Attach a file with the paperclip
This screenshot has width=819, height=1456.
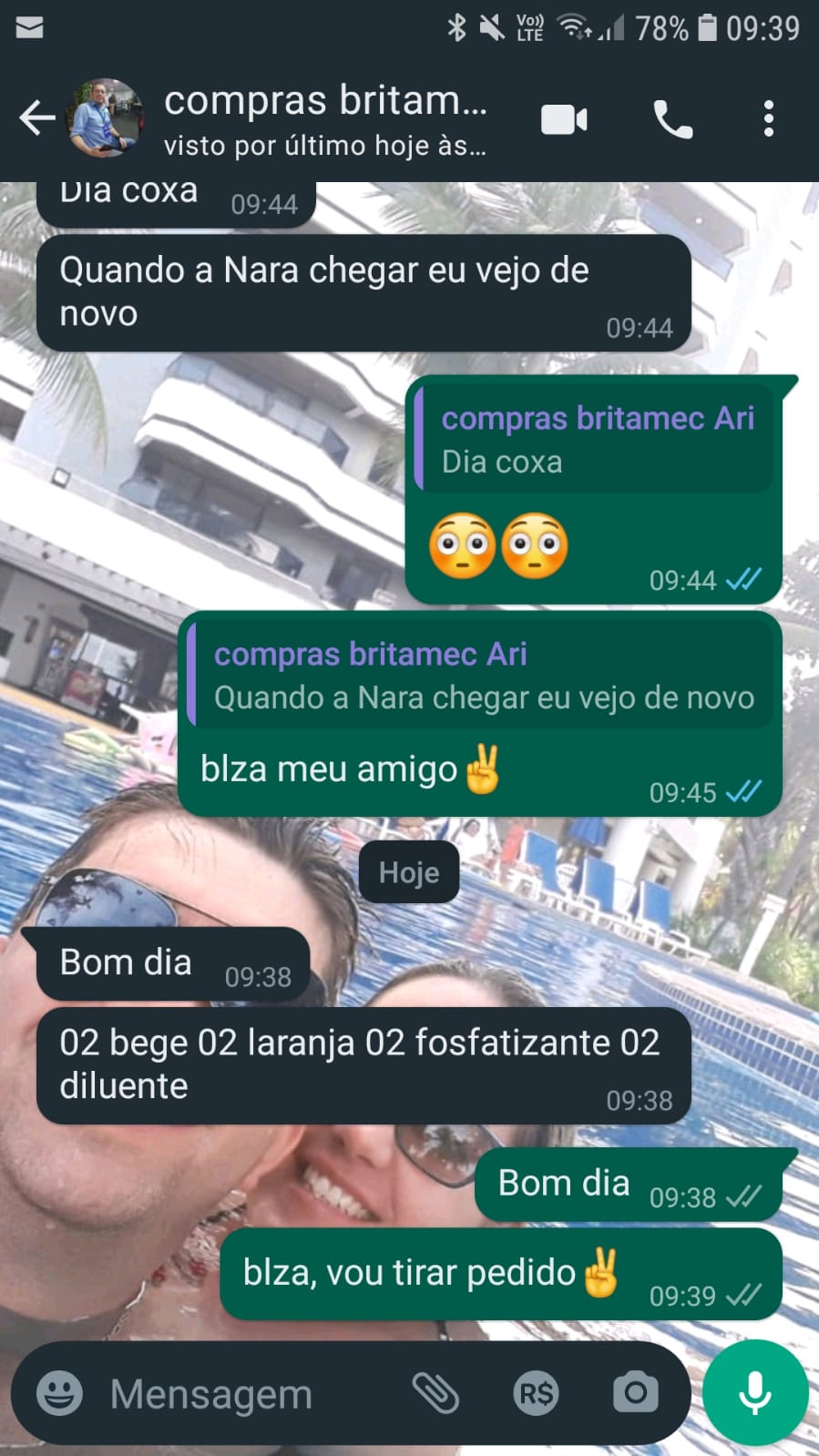[x=435, y=1393]
